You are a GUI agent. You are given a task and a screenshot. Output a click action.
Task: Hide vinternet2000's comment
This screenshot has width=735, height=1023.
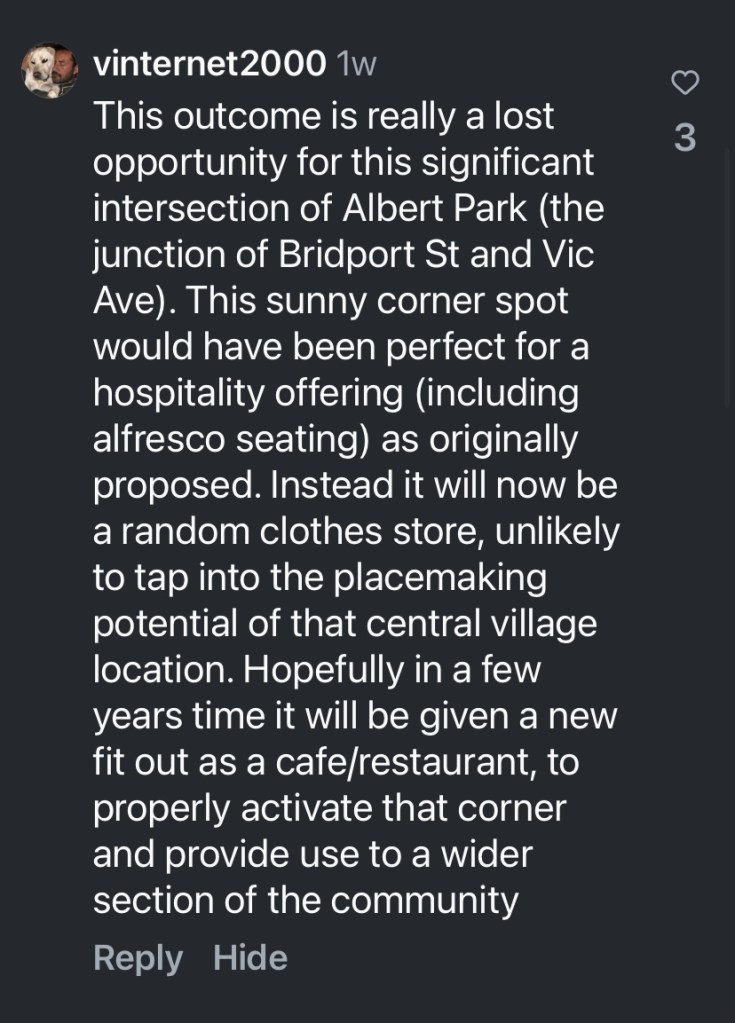pyautogui.click(x=250, y=958)
